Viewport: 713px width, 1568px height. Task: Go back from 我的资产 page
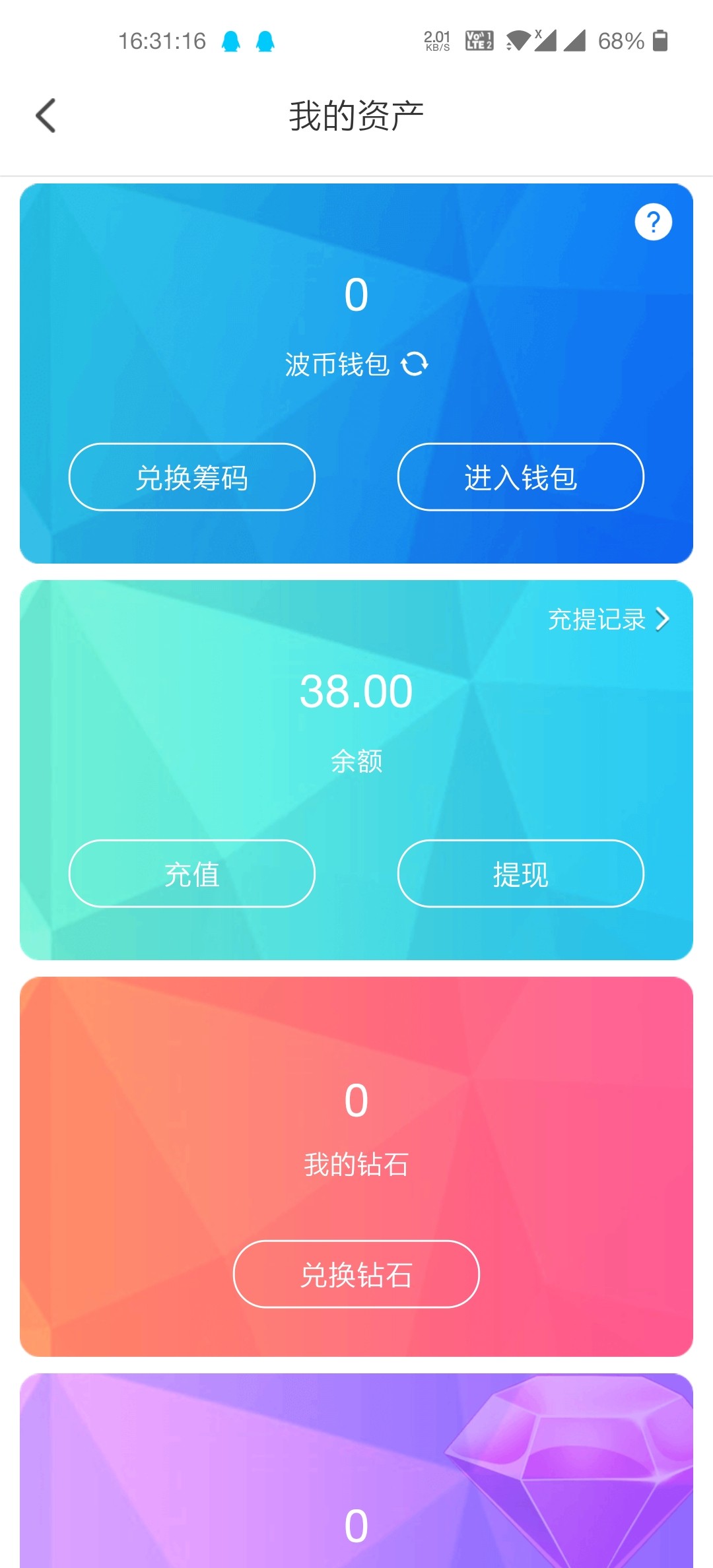pyautogui.click(x=45, y=116)
